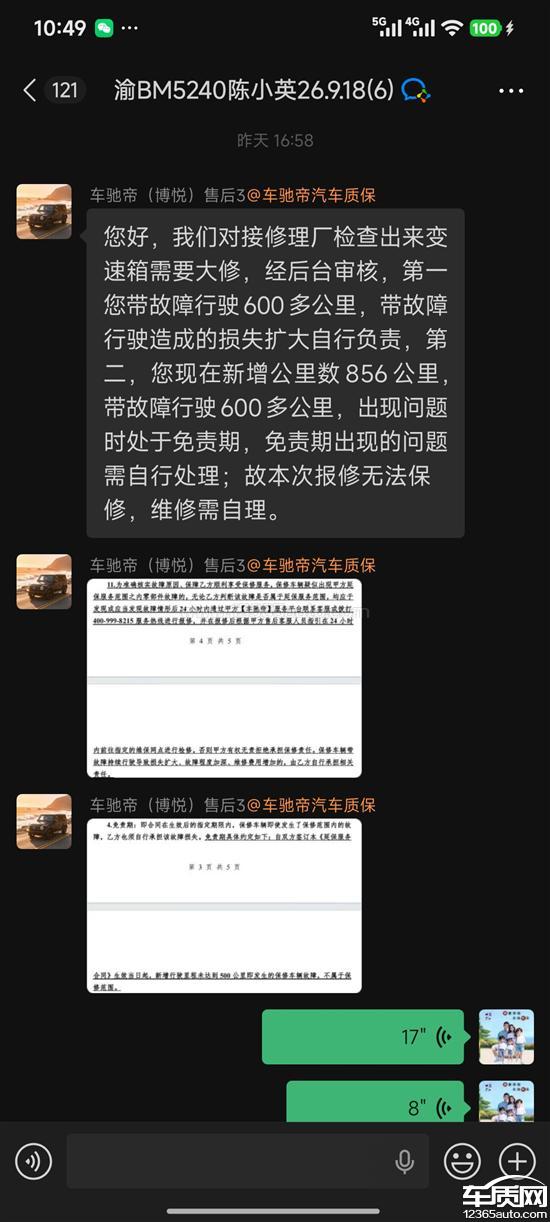This screenshot has width=550, height=1222.
Task: Go back to the chat list
Action: point(30,91)
